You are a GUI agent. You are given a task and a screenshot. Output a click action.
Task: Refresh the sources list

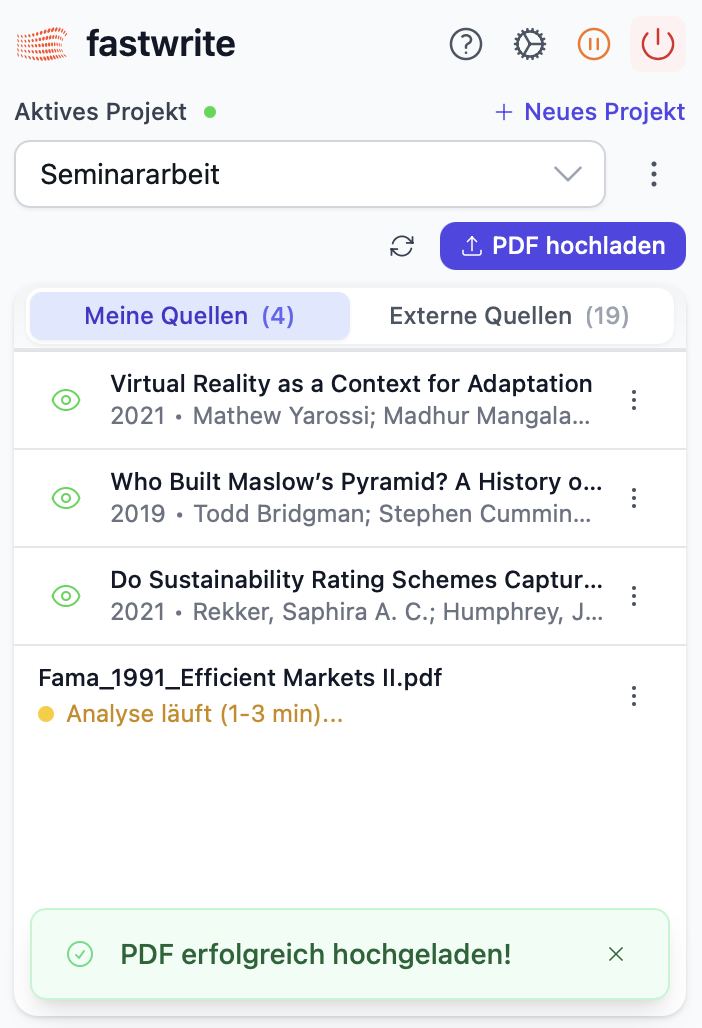point(402,246)
